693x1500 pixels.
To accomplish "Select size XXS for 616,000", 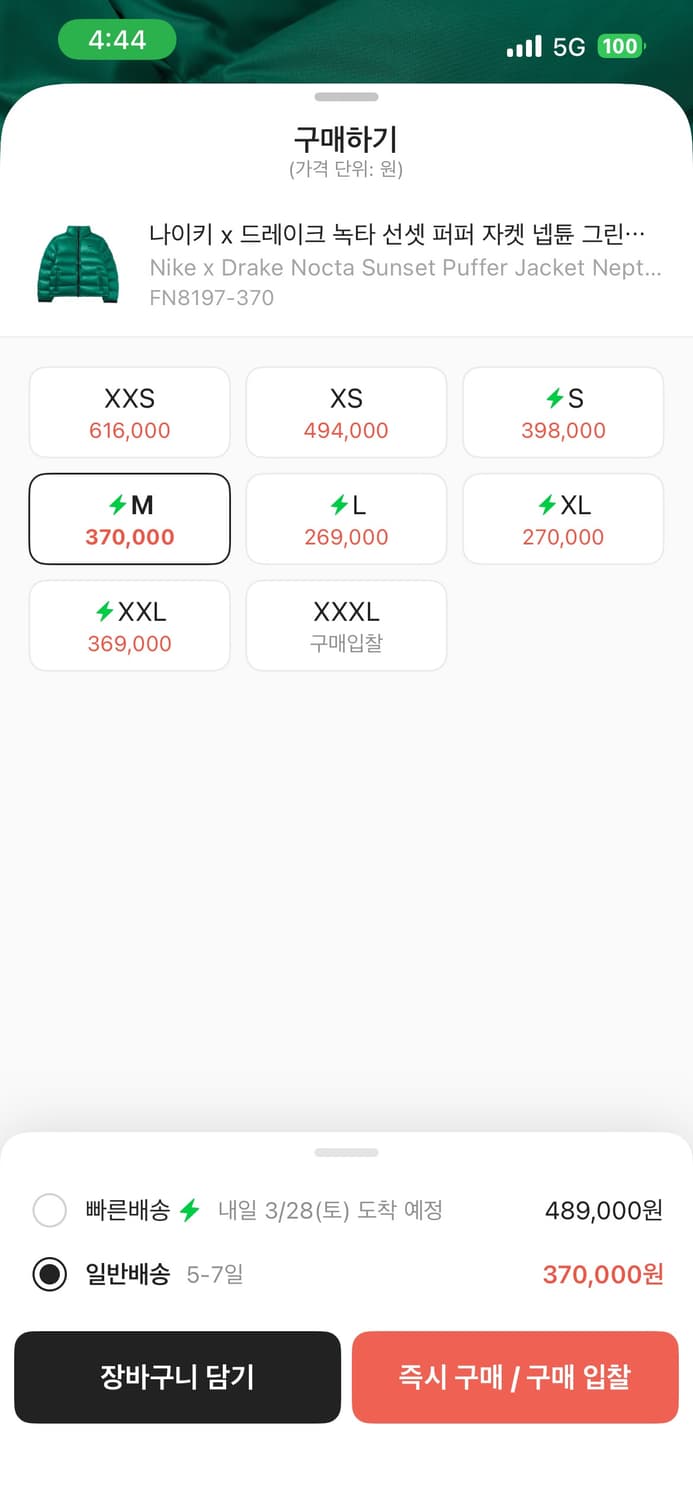I will (x=130, y=413).
